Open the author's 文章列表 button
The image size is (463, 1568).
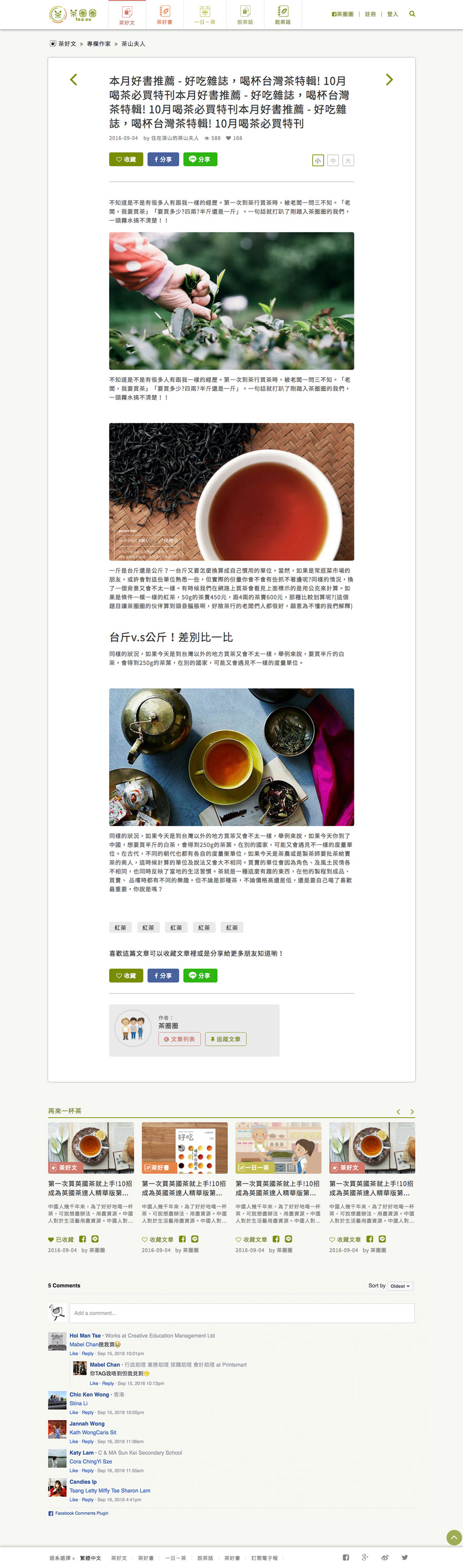(x=179, y=1039)
